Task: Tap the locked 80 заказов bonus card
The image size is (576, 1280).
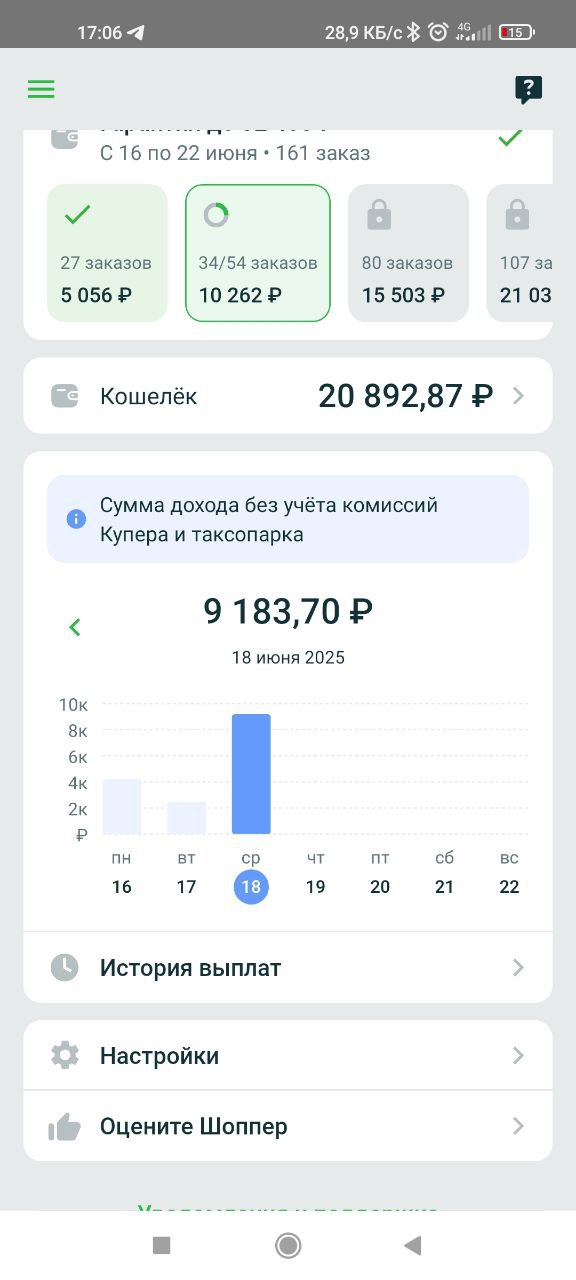Action: click(x=408, y=253)
